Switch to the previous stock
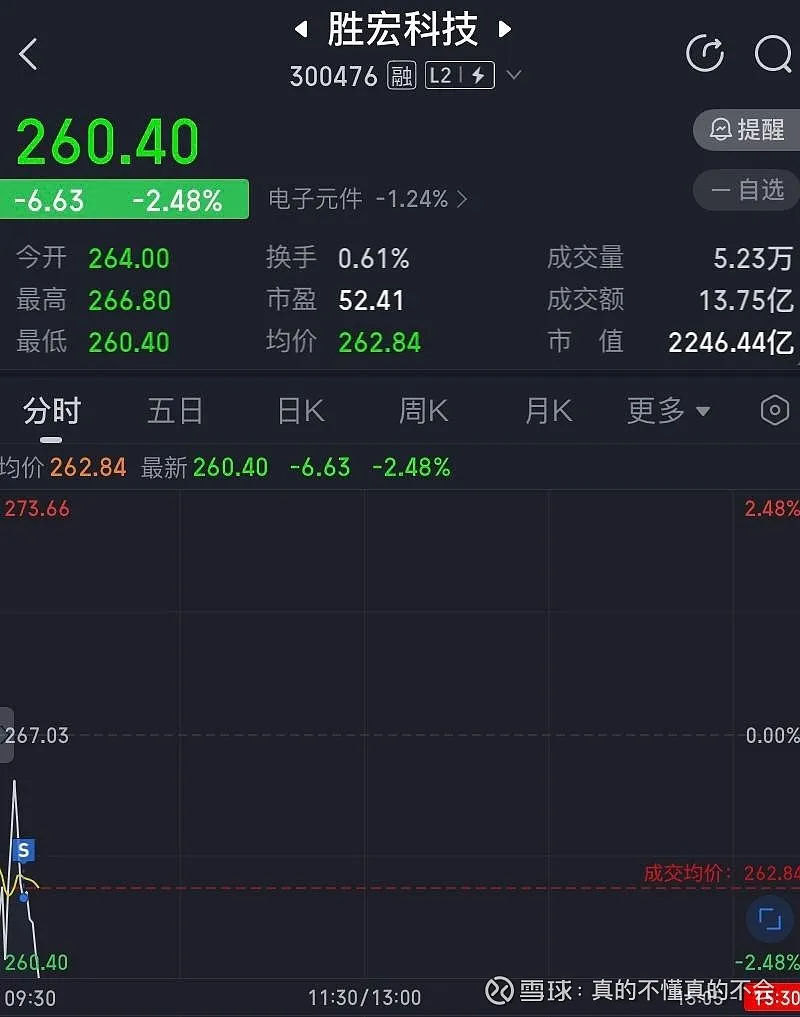This screenshot has height=1017, width=800. (x=300, y=30)
